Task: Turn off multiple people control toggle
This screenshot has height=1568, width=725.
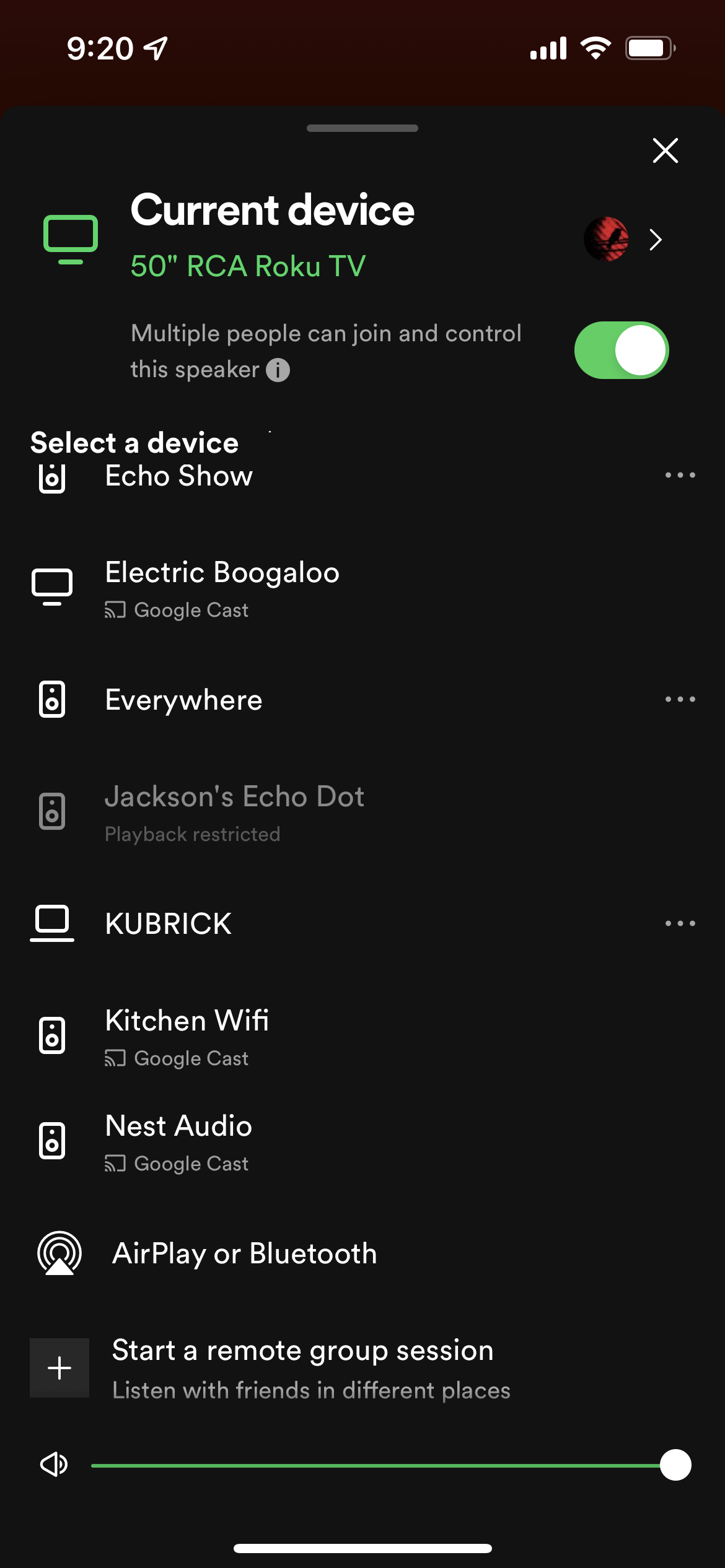Action: (621, 350)
